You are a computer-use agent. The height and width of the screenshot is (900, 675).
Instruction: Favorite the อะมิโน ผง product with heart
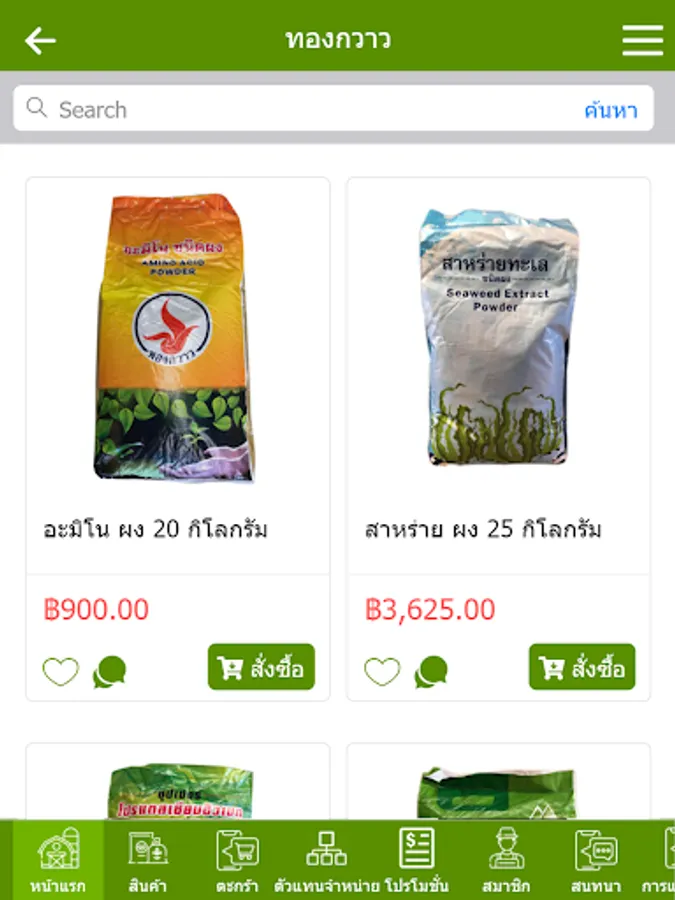(x=61, y=671)
